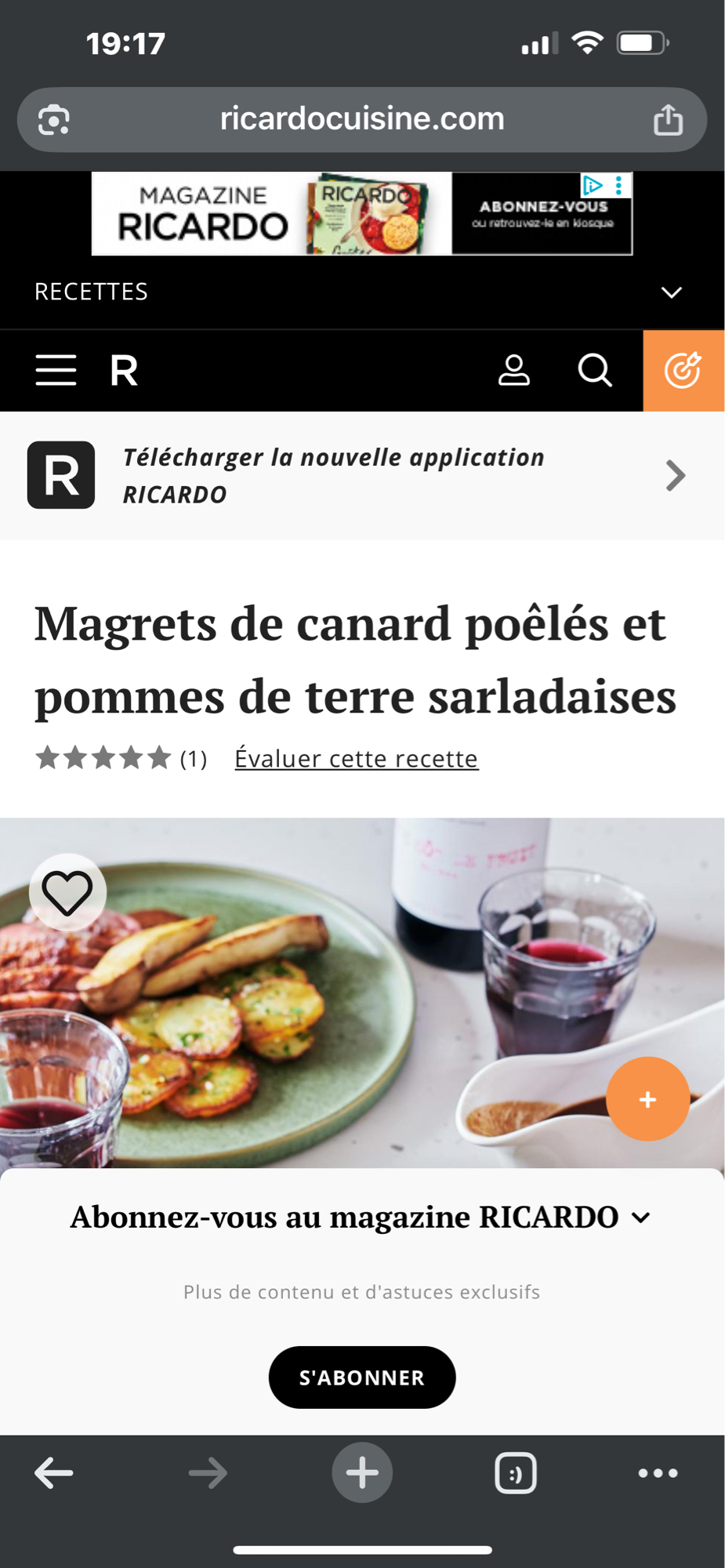This screenshot has width=725, height=1568.
Task: Select the RECETTES menu item
Action: click(90, 291)
